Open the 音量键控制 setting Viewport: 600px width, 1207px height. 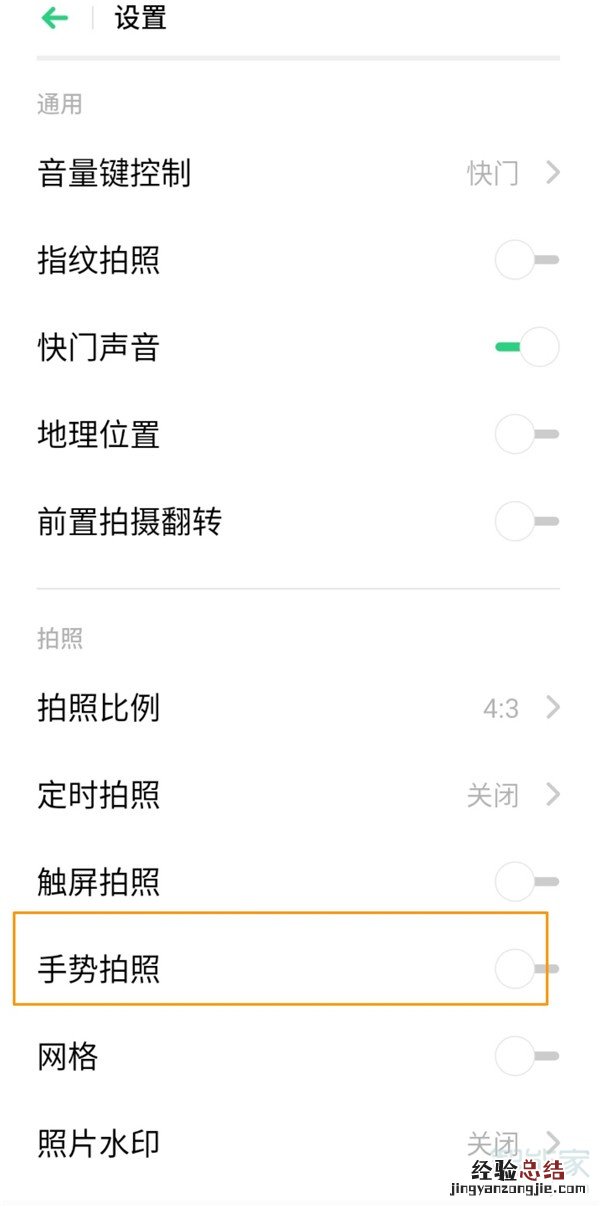click(x=298, y=173)
